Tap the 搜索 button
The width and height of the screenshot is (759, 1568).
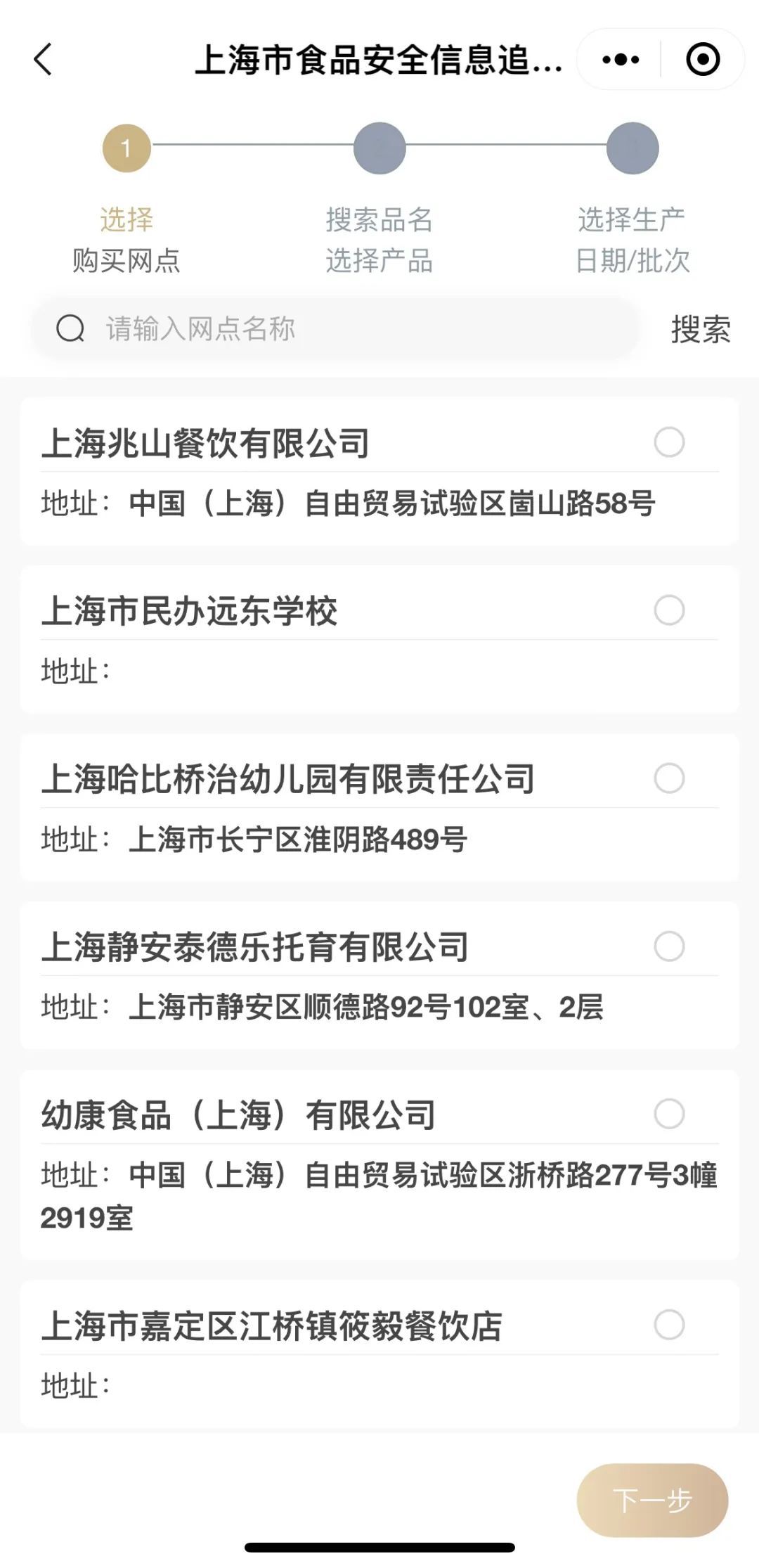700,329
